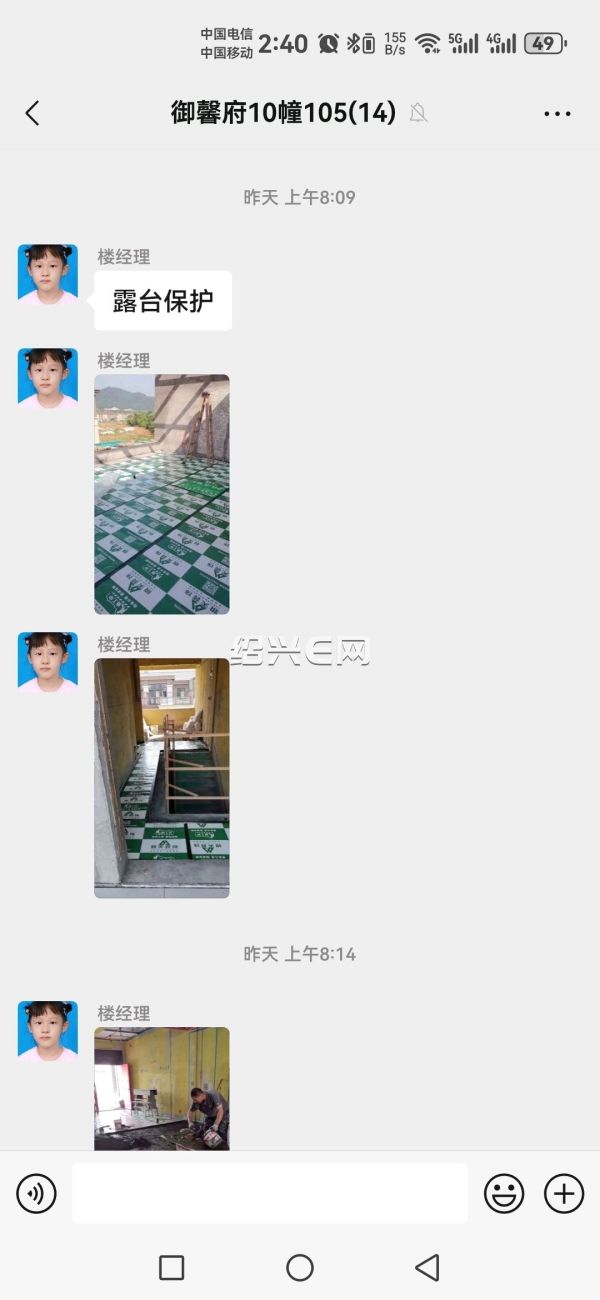600x1300 pixels.
Task: Tap the system home button
Action: tap(300, 1268)
